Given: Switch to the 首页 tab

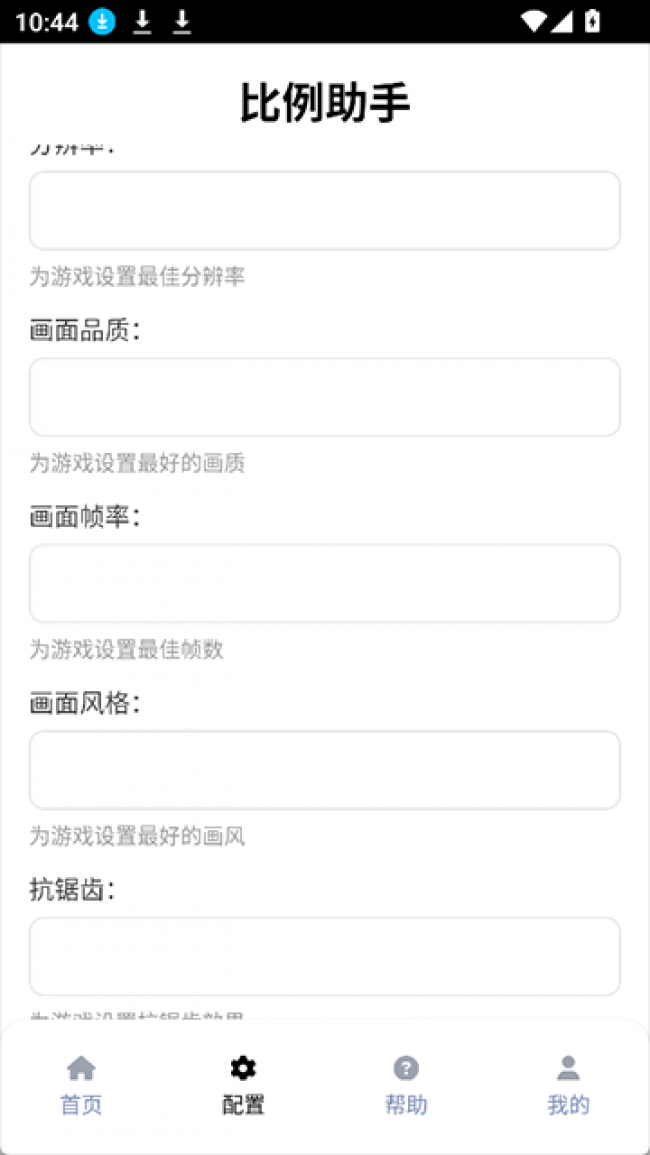Looking at the screenshot, I should tap(81, 1085).
